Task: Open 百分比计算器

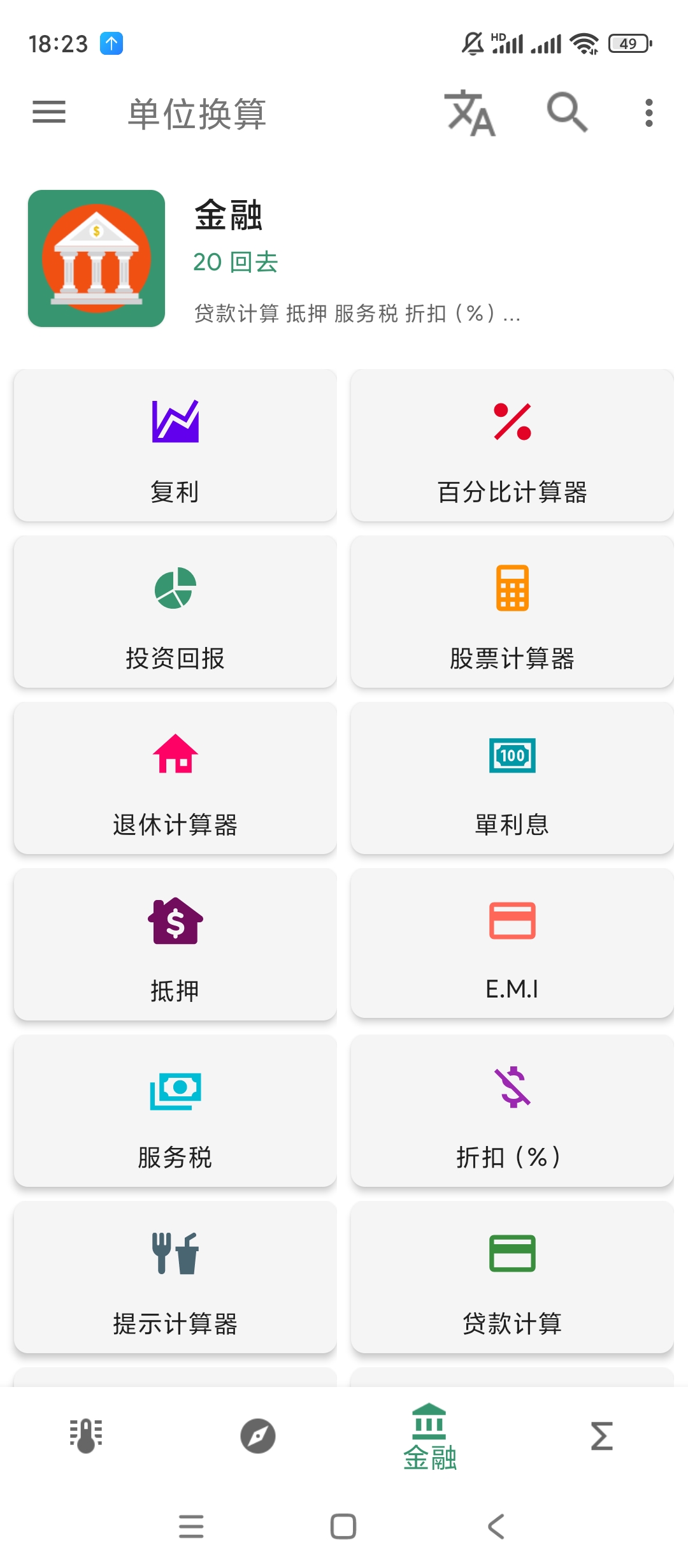Action: (512, 446)
